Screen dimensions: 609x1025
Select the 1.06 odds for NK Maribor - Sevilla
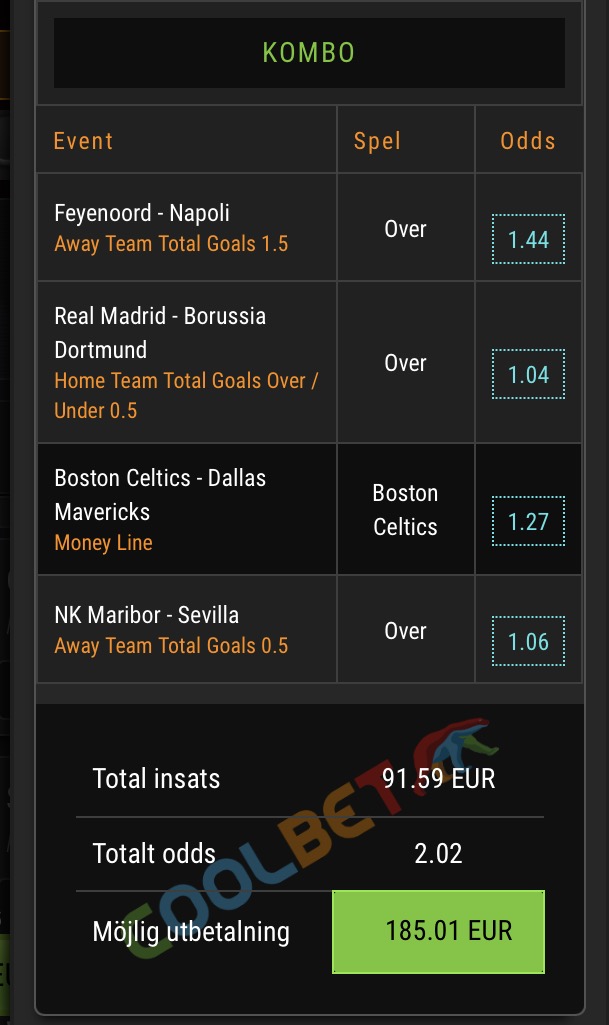click(x=528, y=641)
